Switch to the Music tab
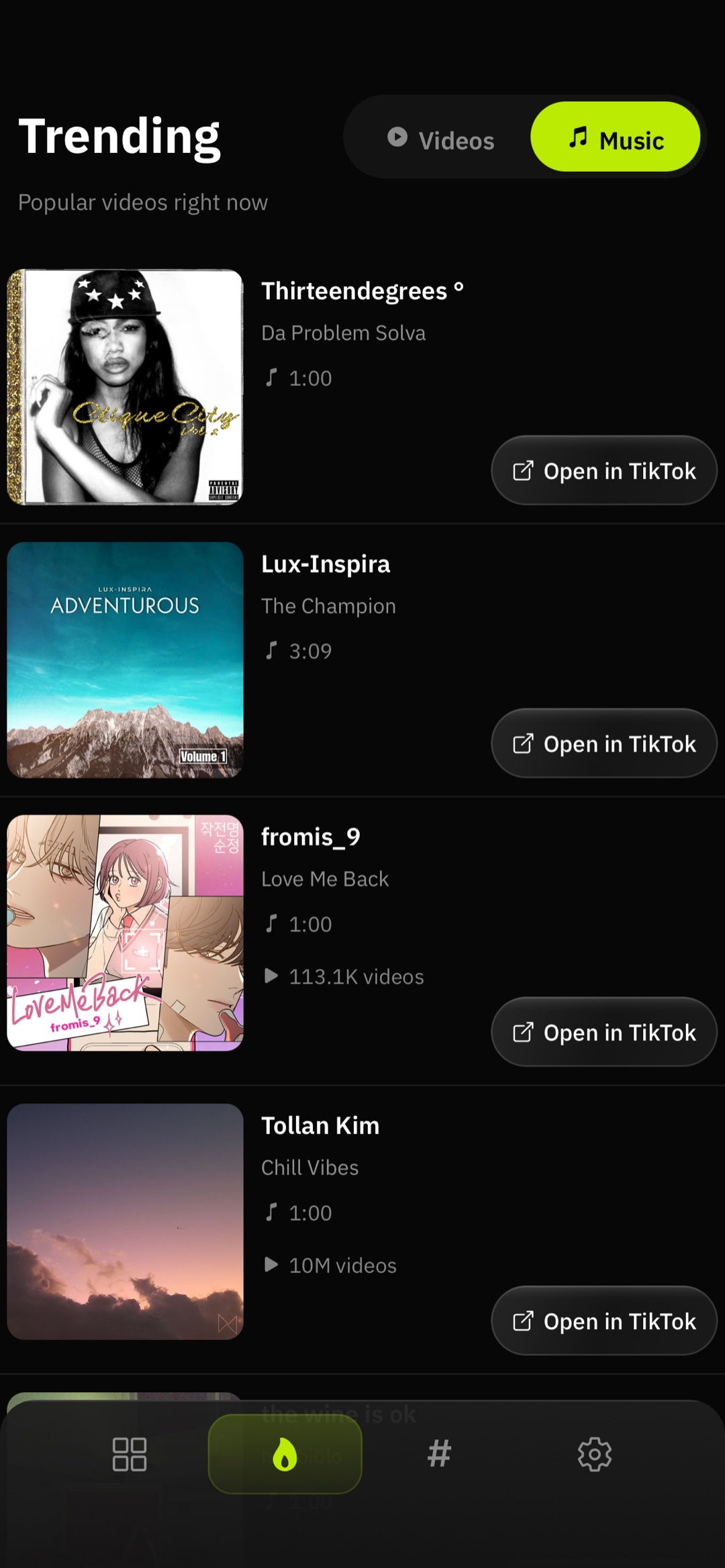The width and height of the screenshot is (725, 1568). (x=616, y=138)
